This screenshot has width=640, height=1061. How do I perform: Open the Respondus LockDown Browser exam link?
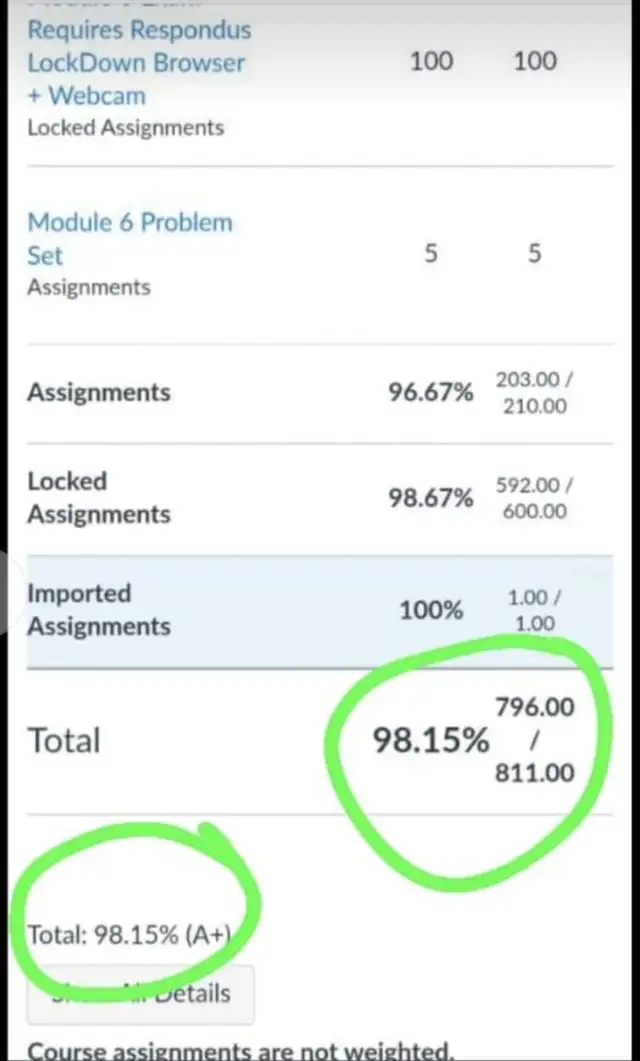pyautogui.click(x=139, y=62)
